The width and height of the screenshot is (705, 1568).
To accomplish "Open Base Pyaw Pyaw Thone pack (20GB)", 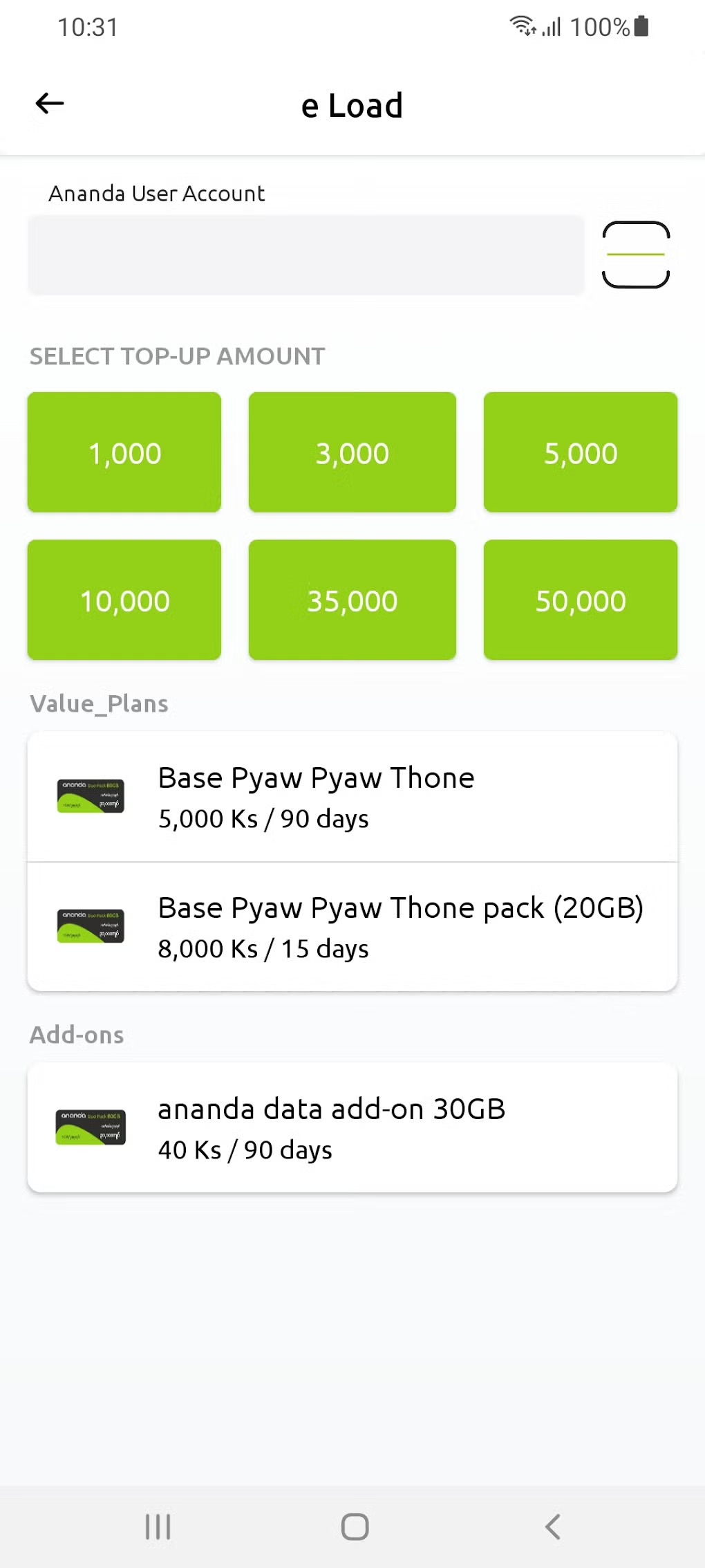I will click(x=352, y=927).
